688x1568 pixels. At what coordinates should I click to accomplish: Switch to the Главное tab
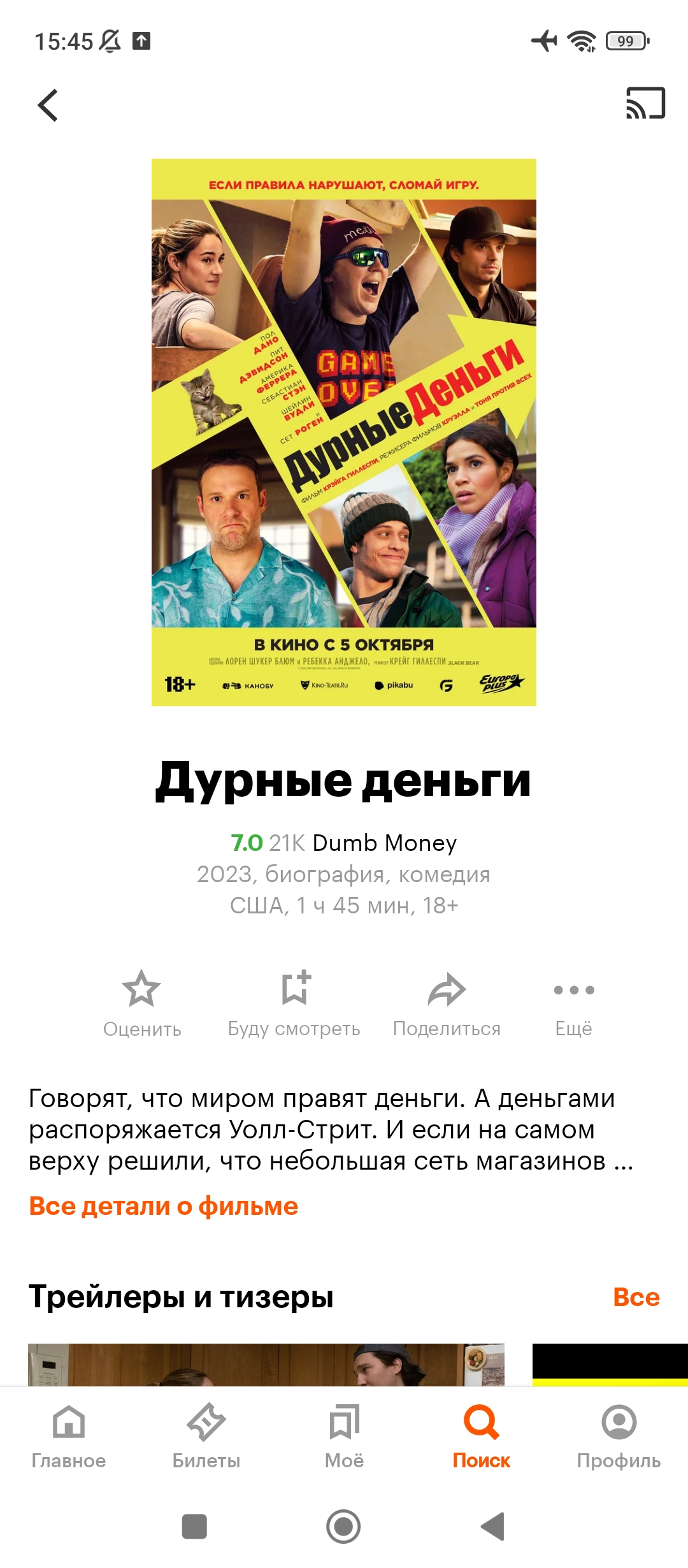pyautogui.click(x=69, y=1435)
